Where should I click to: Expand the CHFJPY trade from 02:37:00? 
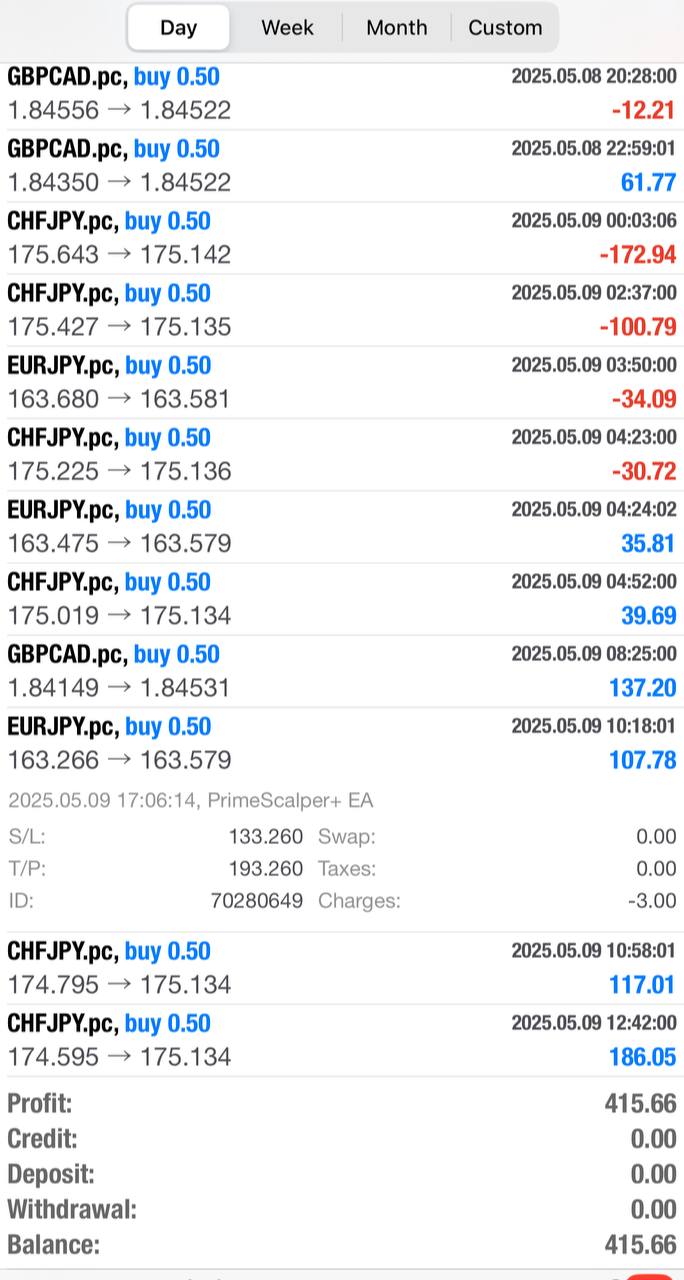click(342, 310)
